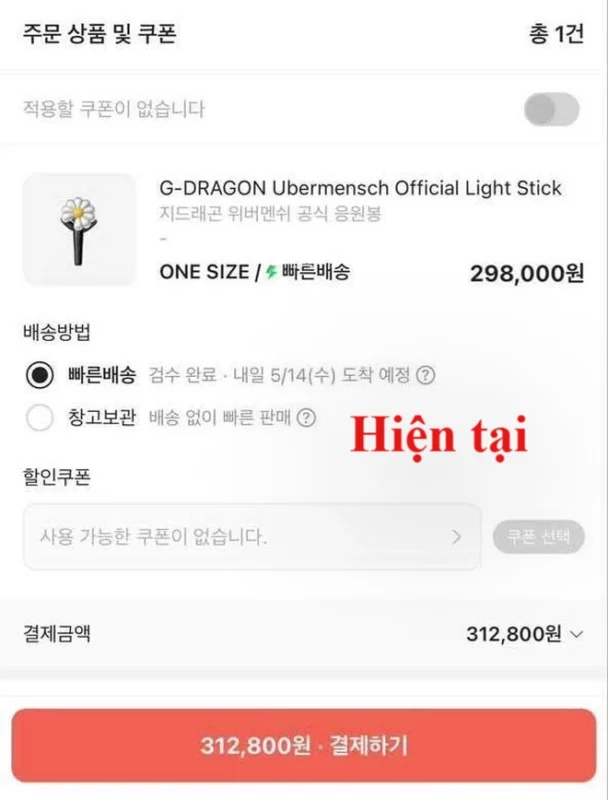Image resolution: width=608 pixels, height=800 pixels.
Task: Tap the 쿠폰 선택 button
Action: point(538,537)
